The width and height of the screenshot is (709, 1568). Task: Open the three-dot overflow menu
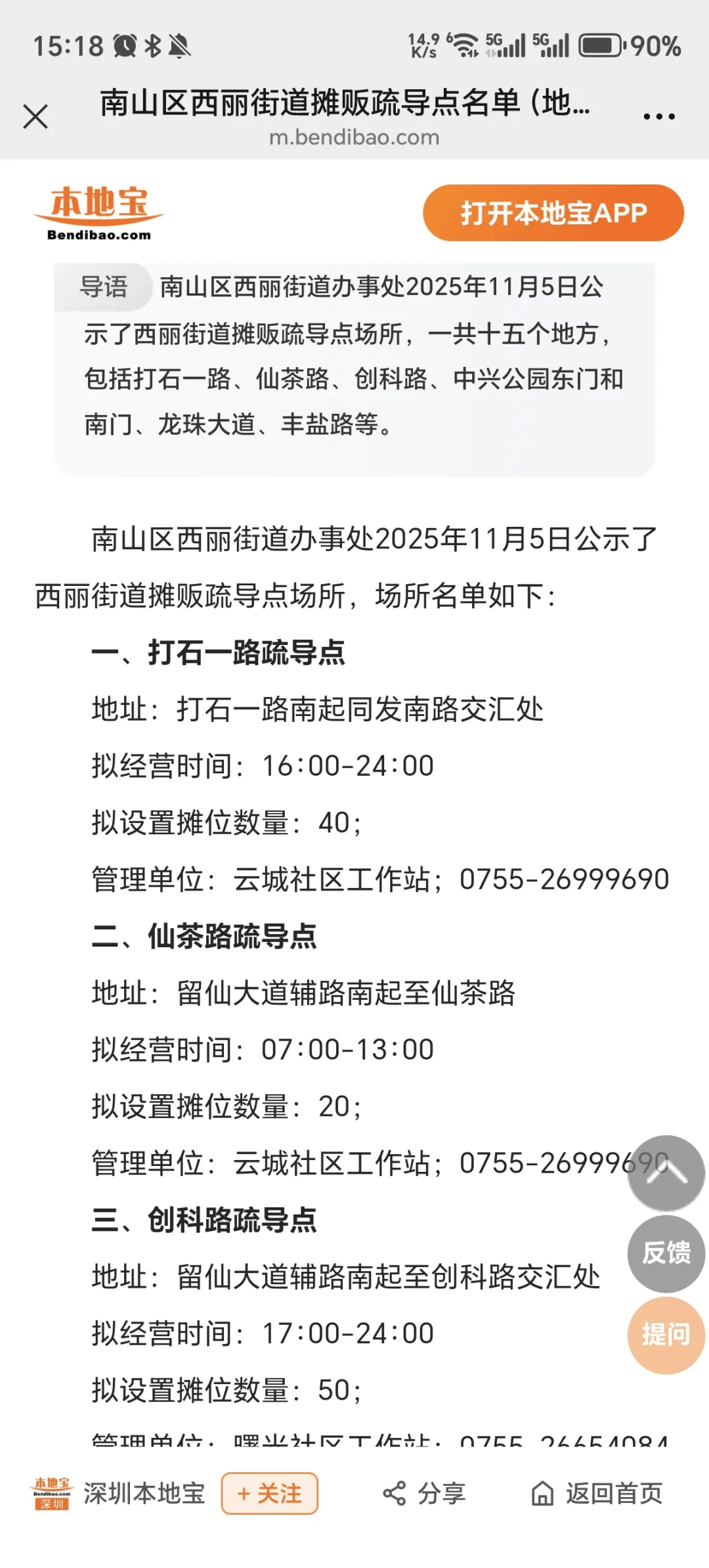pyautogui.click(x=658, y=117)
